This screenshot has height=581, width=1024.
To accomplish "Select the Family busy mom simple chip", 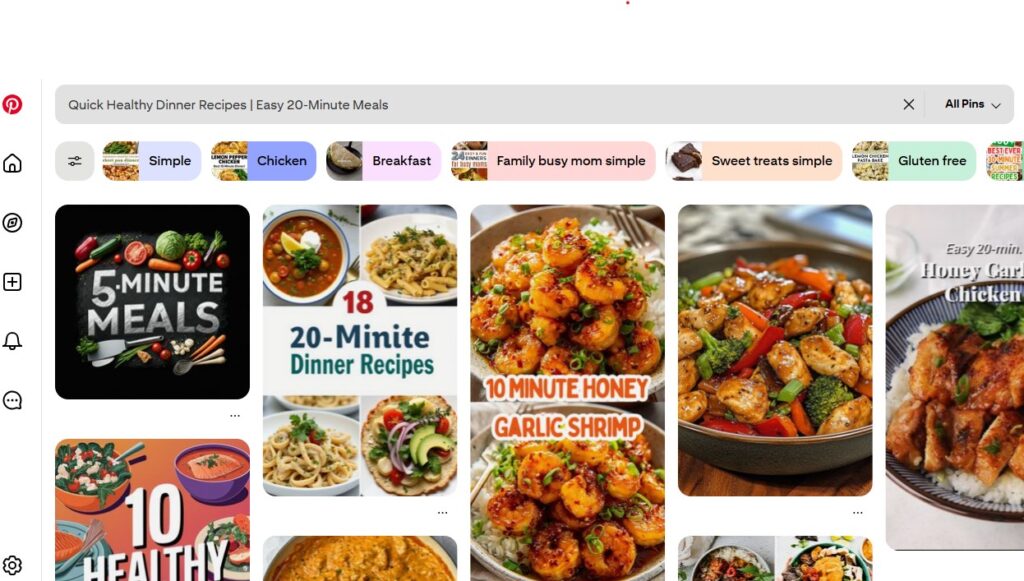I will [553, 161].
